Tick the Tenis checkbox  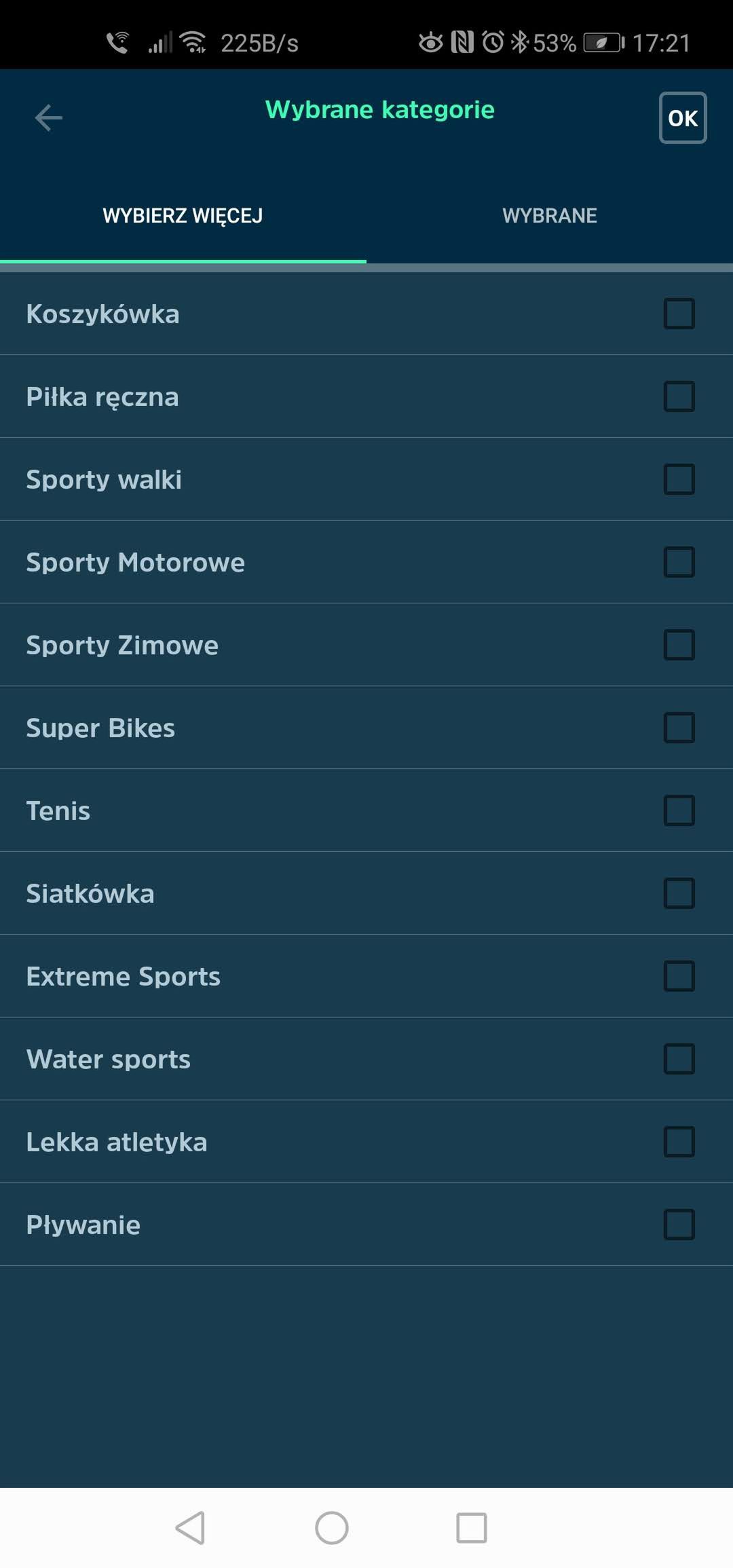click(x=679, y=810)
